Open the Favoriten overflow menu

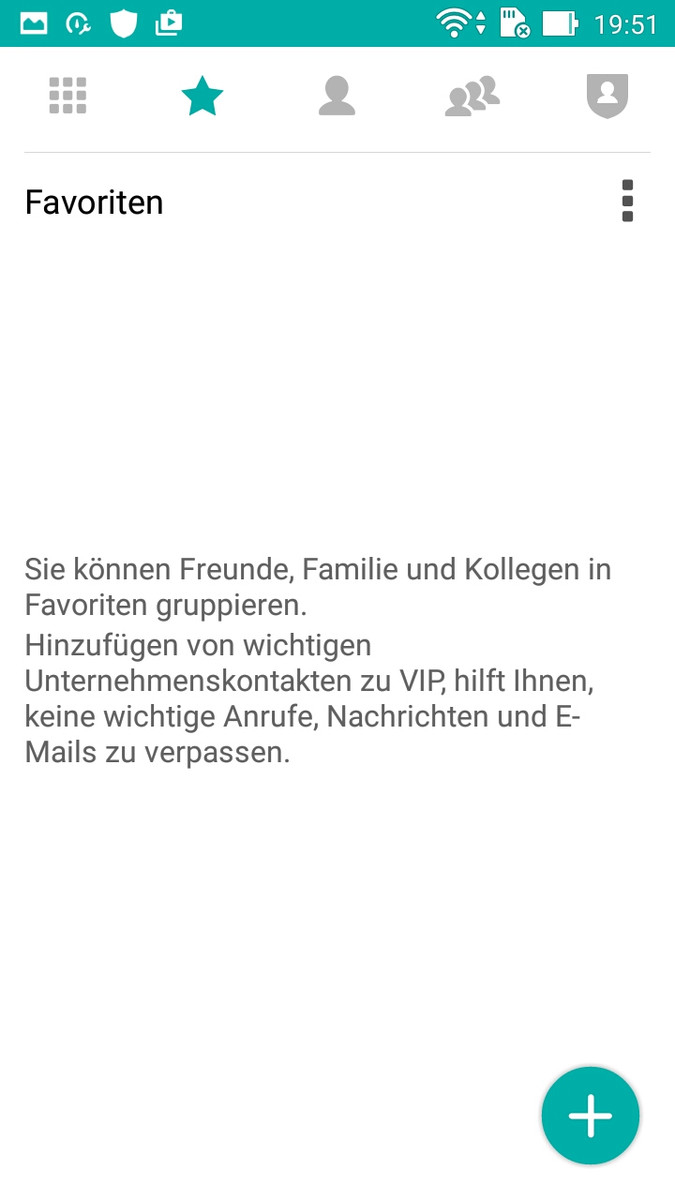coord(628,201)
